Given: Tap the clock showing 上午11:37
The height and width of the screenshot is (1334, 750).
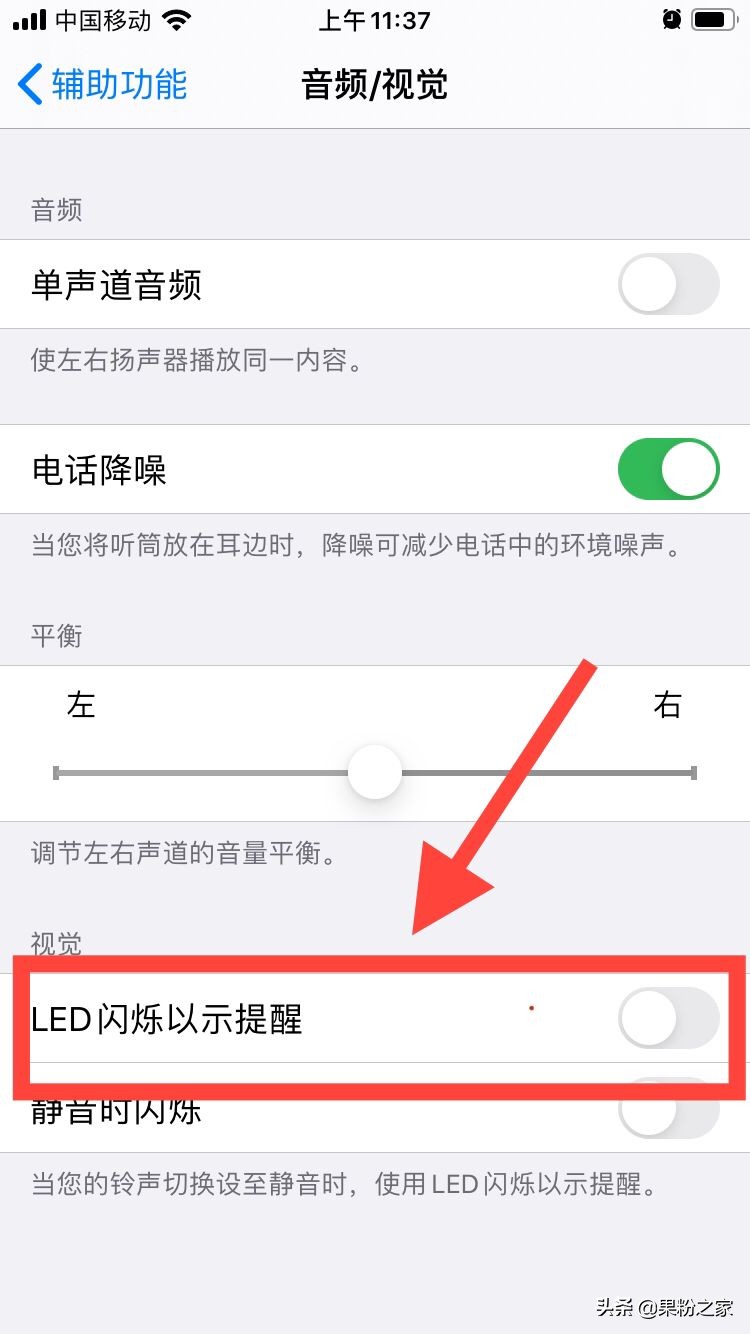Looking at the screenshot, I should click(x=375, y=20).
